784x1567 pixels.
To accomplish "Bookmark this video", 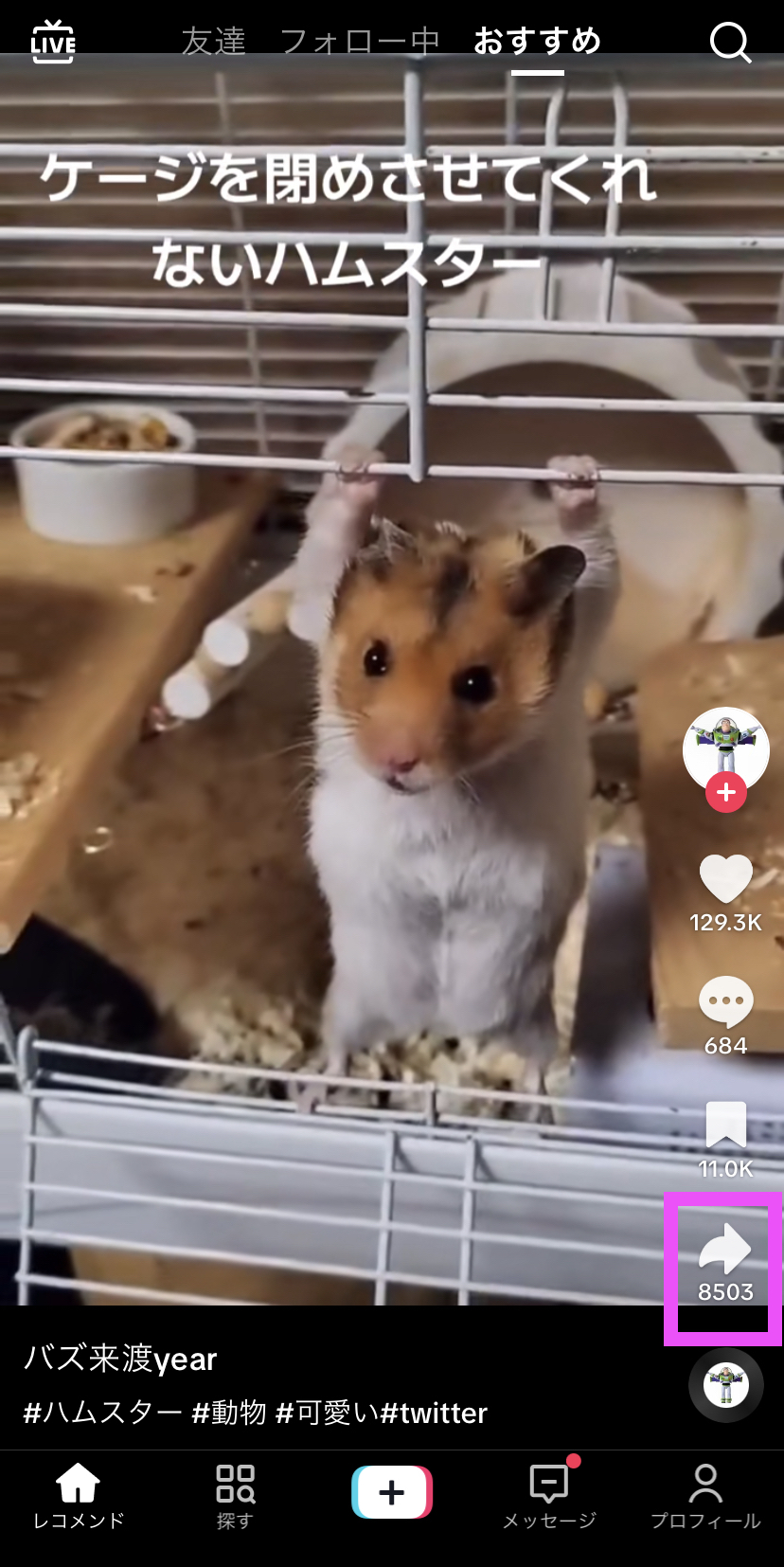I will (x=725, y=1126).
